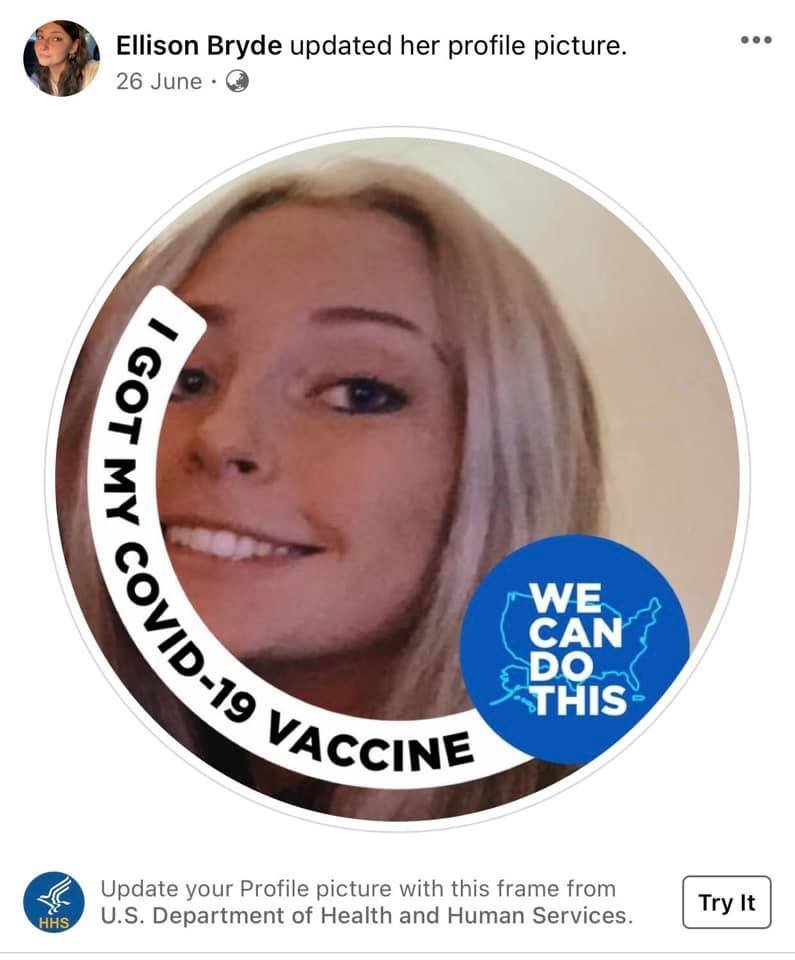
Task: Open Ellison Bryde's small profile avatar
Action: click(x=61, y=58)
